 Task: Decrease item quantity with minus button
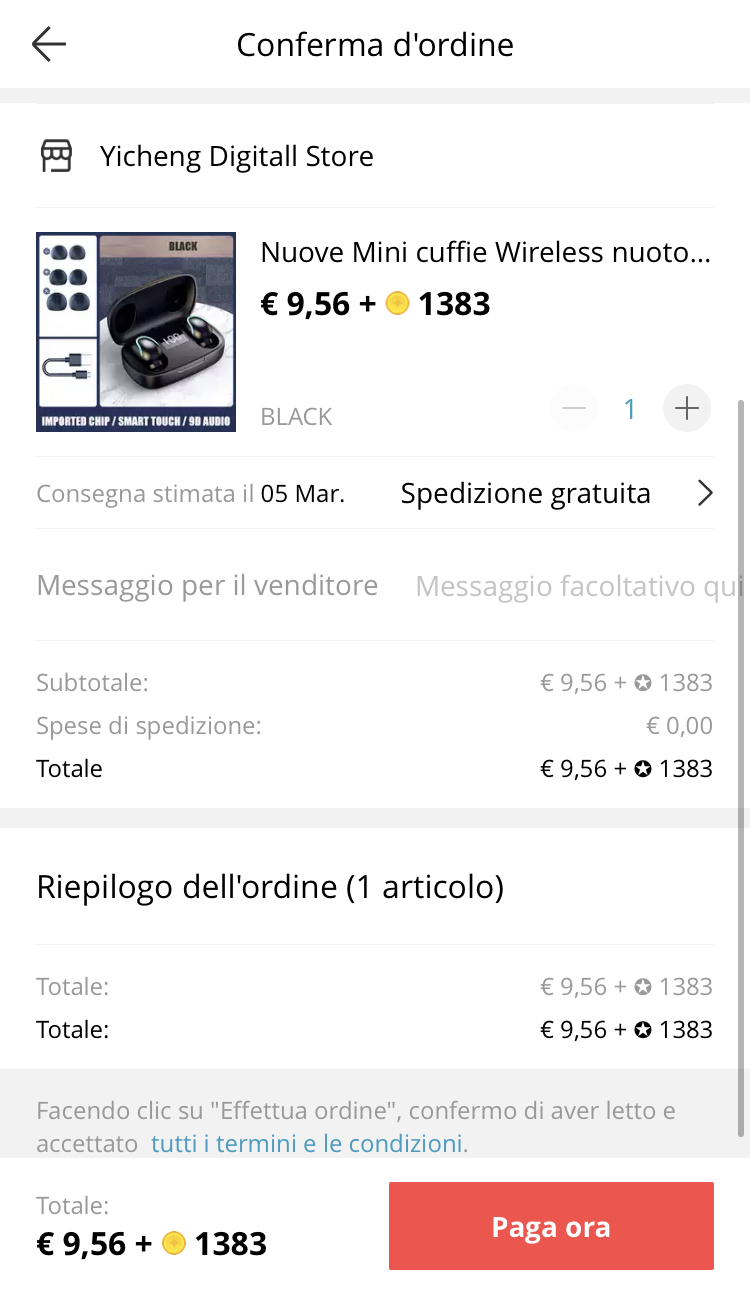point(574,409)
